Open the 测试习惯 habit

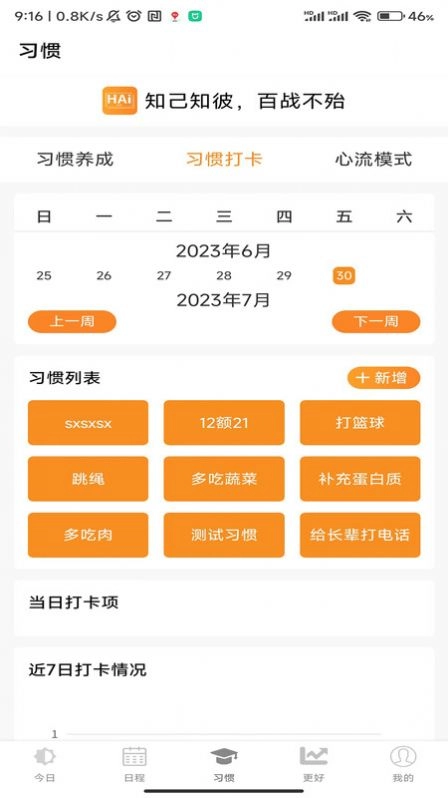point(224,535)
